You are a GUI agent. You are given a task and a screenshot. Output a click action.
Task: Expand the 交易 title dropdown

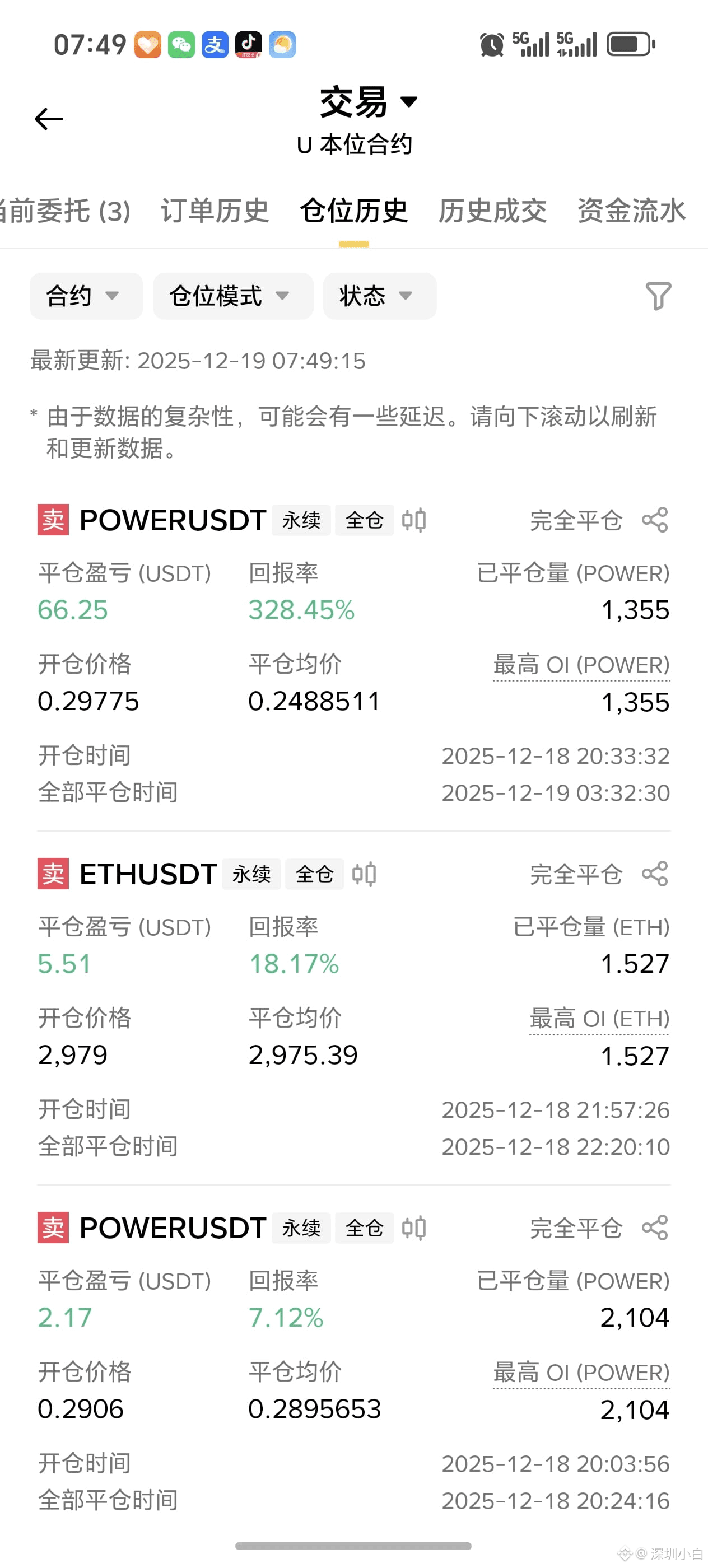point(369,102)
